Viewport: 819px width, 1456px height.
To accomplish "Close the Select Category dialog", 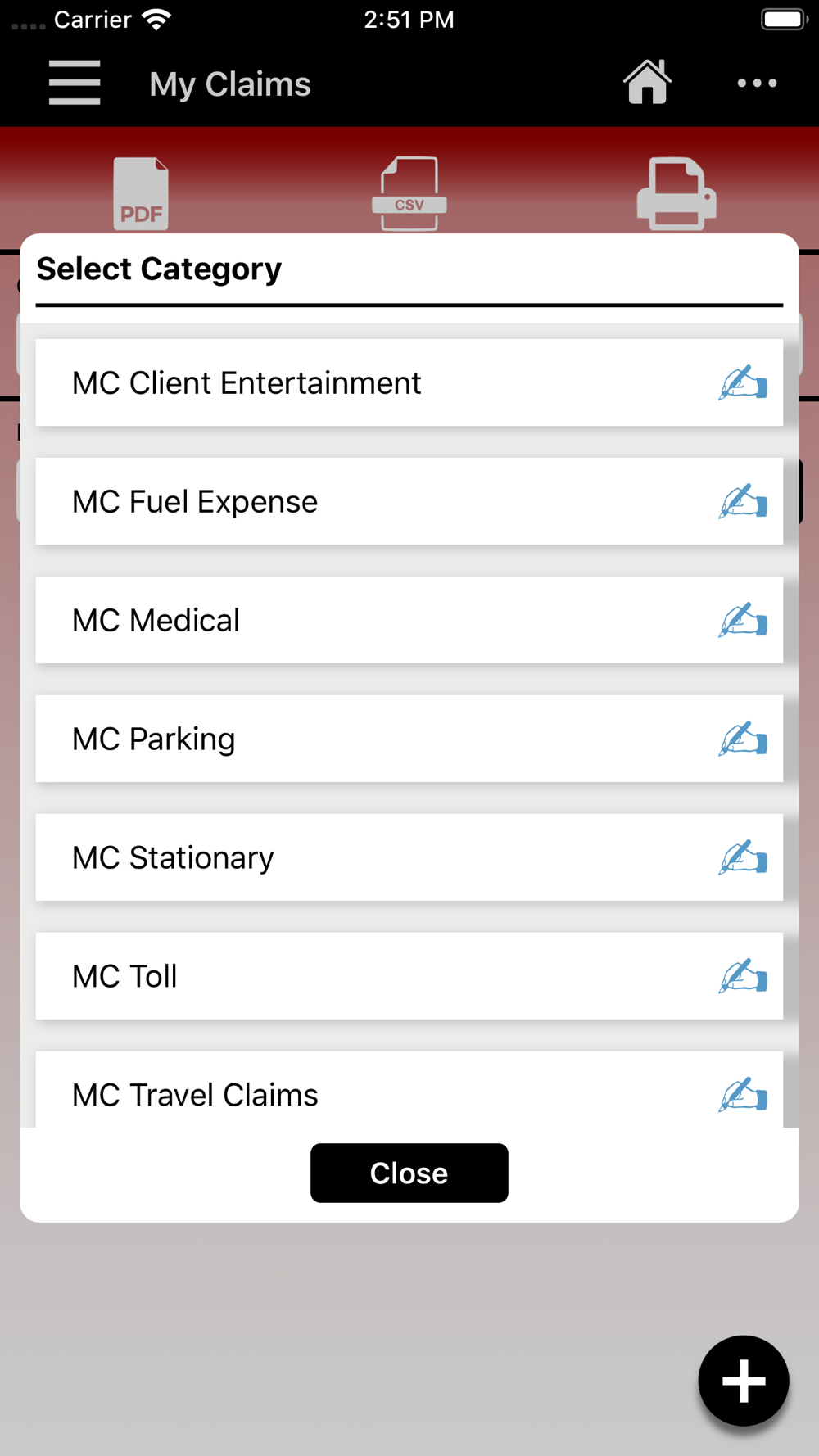I will point(409,1173).
